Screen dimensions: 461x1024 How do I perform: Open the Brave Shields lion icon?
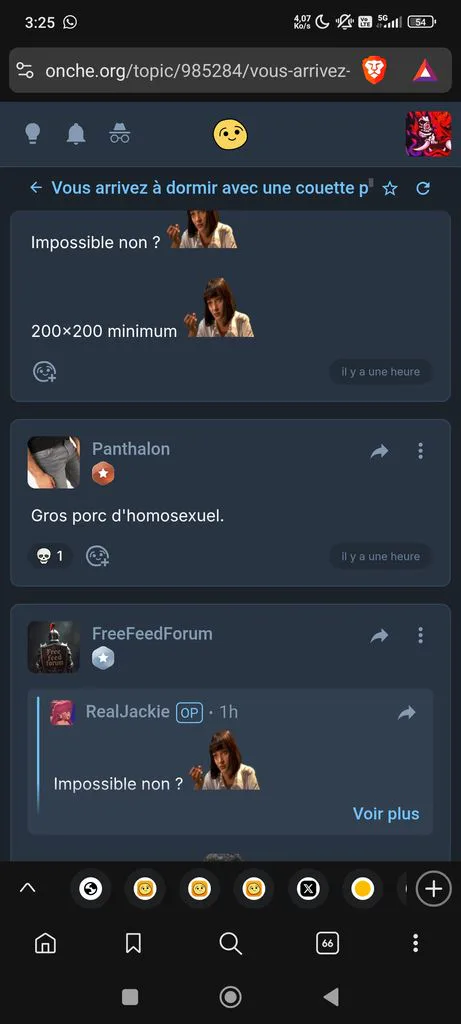click(x=375, y=71)
